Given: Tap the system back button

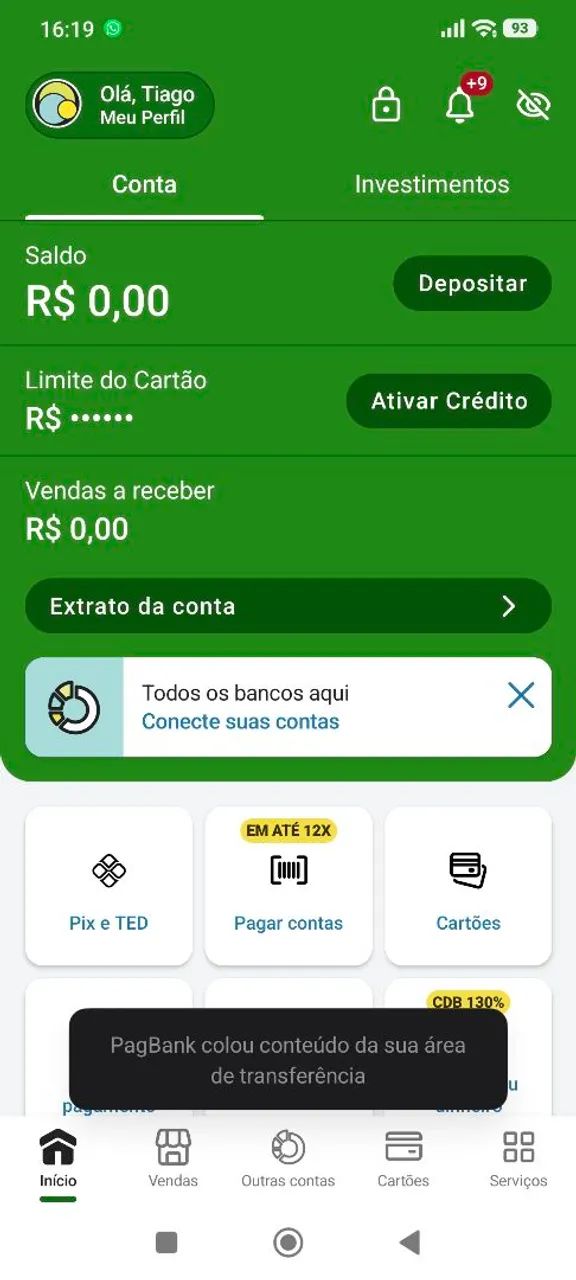Looking at the screenshot, I should (x=409, y=1242).
